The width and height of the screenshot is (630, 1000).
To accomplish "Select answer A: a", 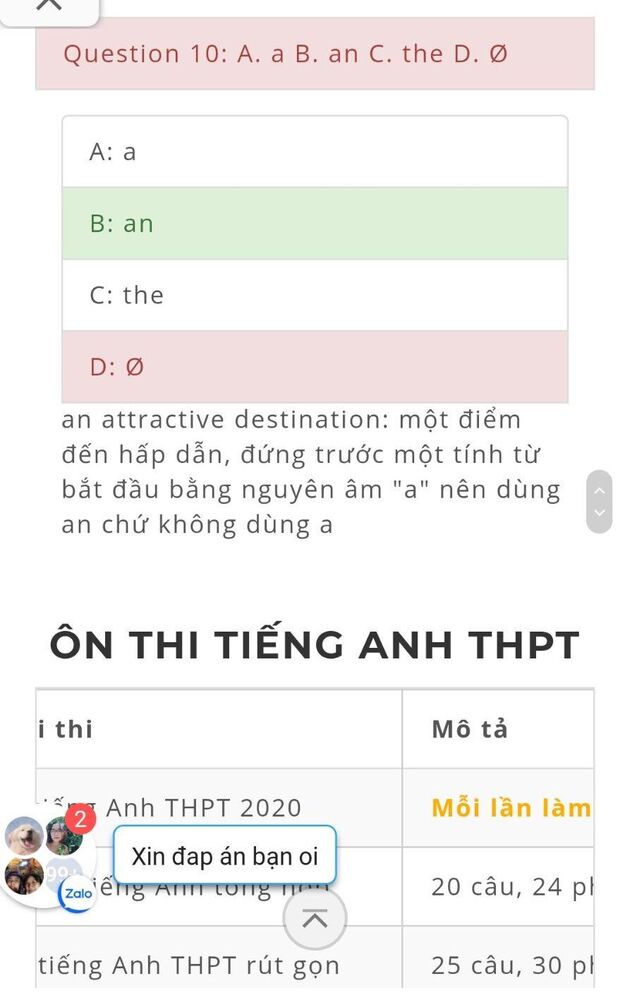I will click(x=314, y=152).
